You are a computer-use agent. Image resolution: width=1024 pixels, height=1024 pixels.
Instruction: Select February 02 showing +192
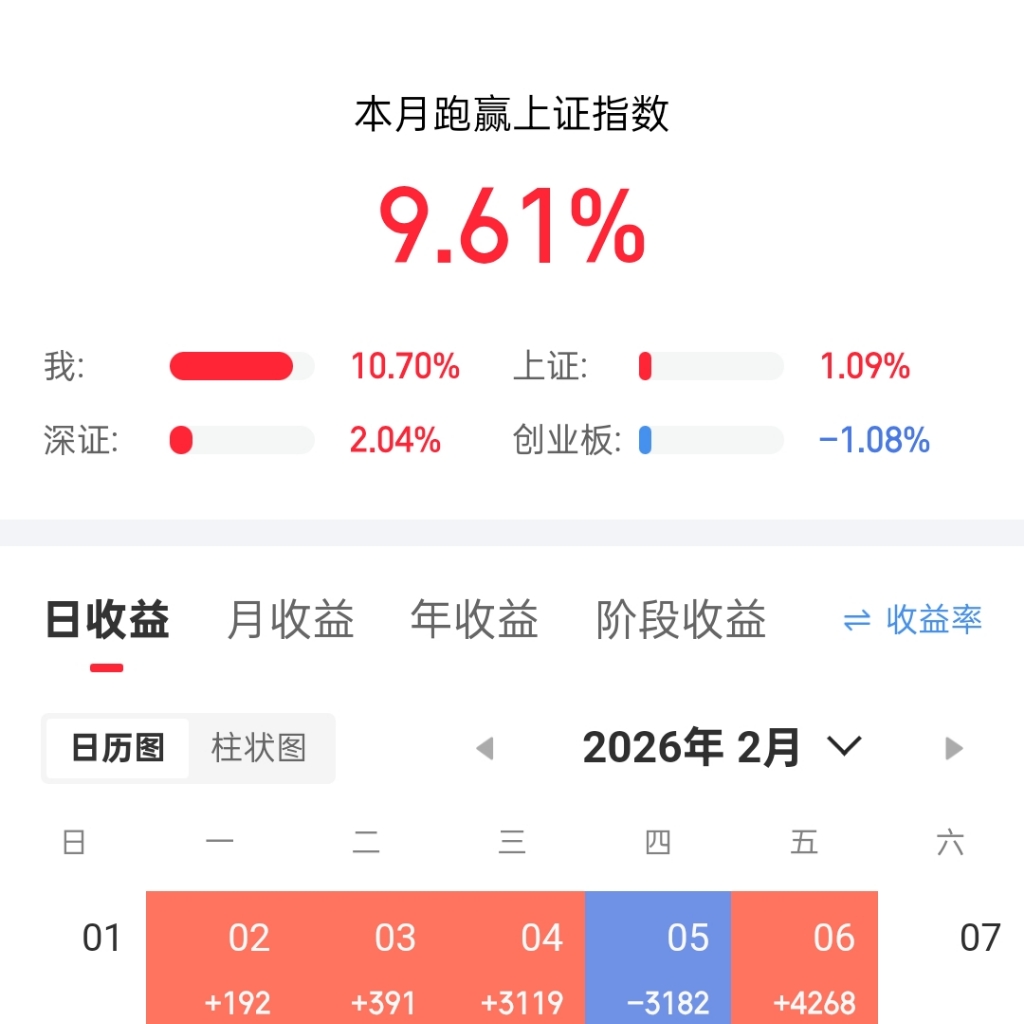pos(220,958)
